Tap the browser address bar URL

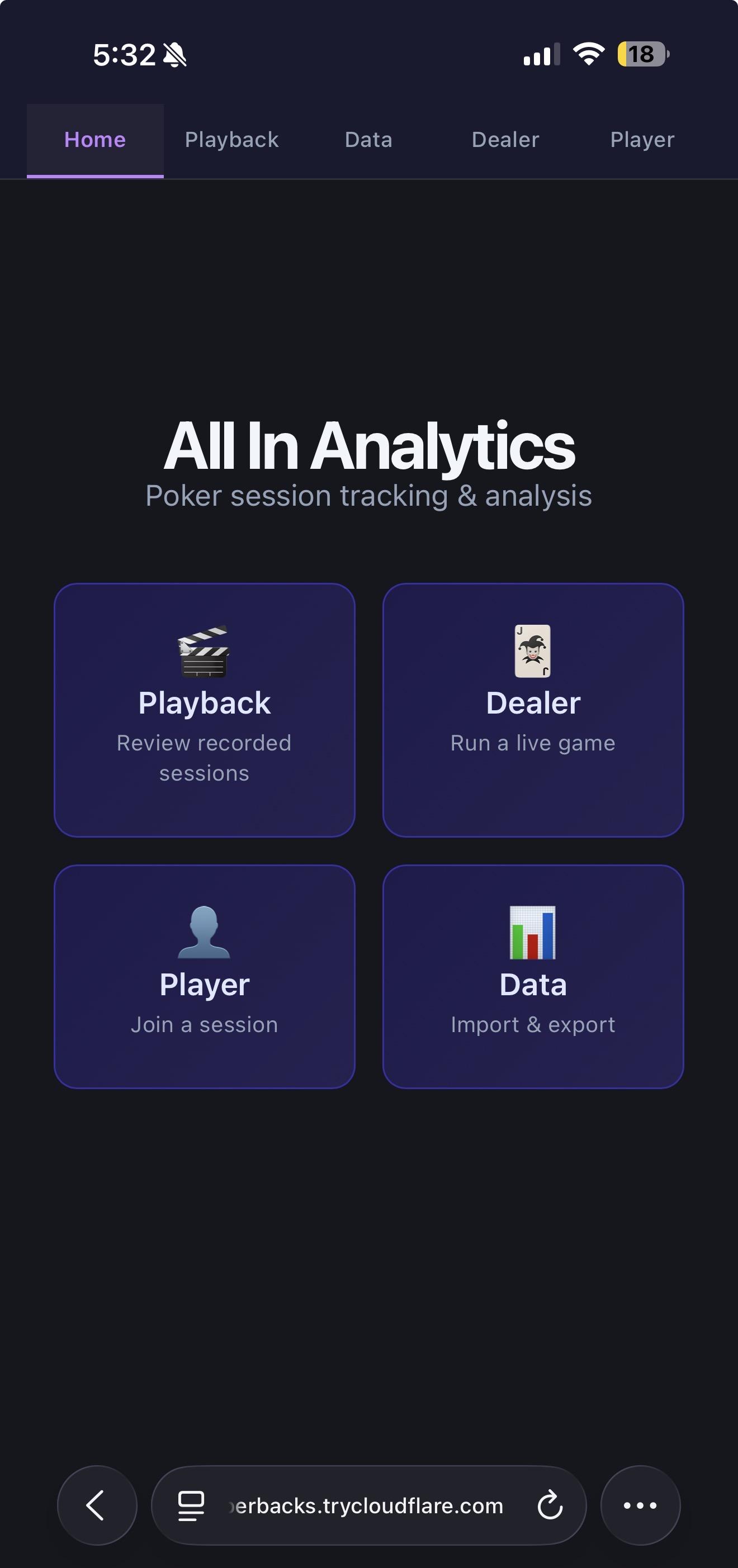tap(369, 1505)
